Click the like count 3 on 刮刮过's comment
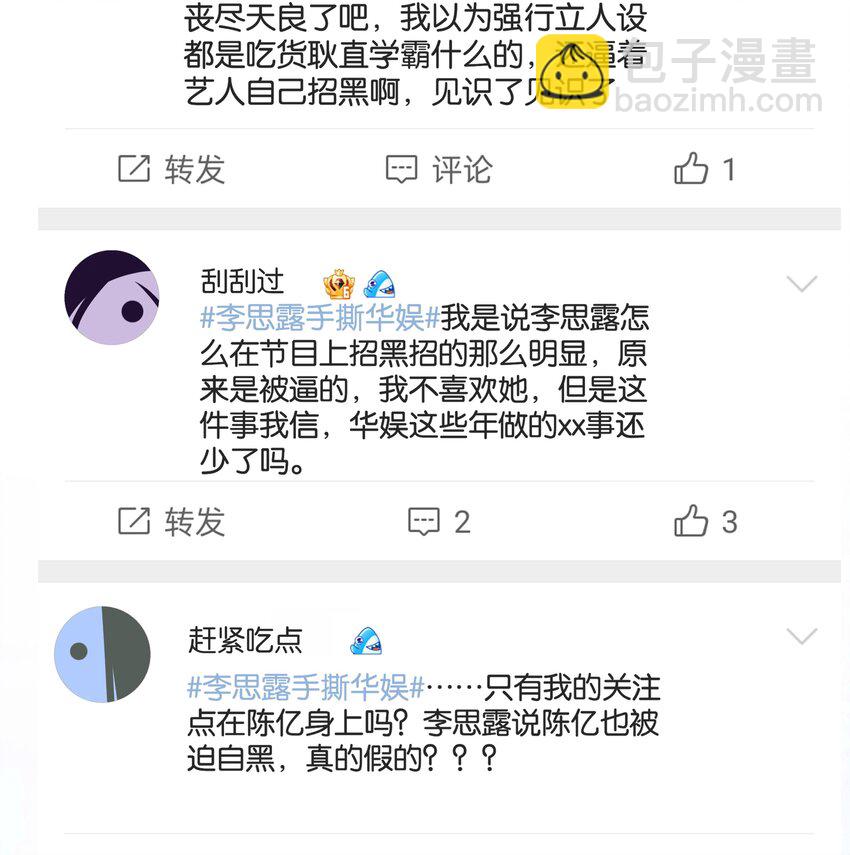 (730, 522)
